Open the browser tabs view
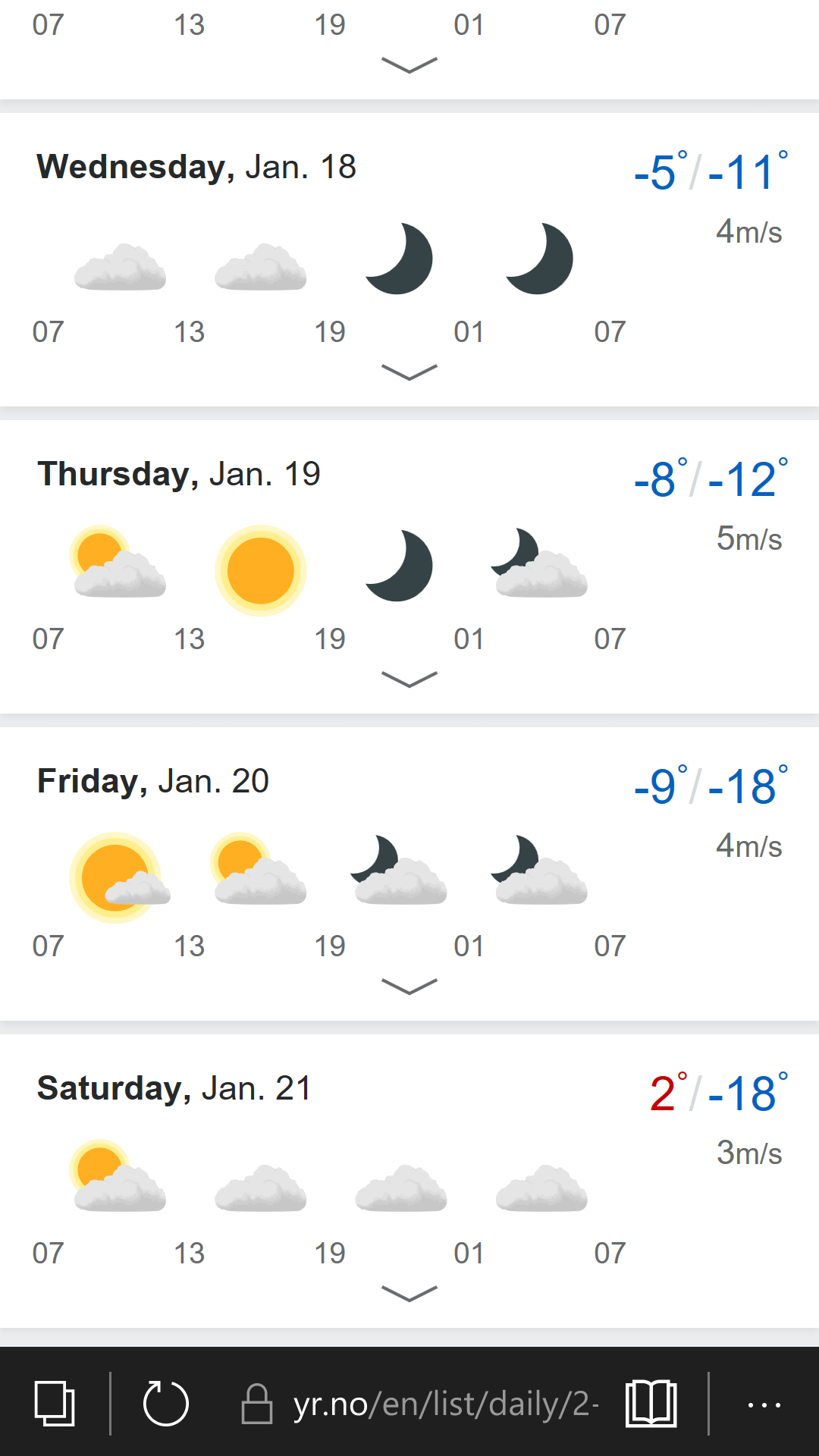Screen dimensions: 819x1456 pyautogui.click(x=55, y=1404)
